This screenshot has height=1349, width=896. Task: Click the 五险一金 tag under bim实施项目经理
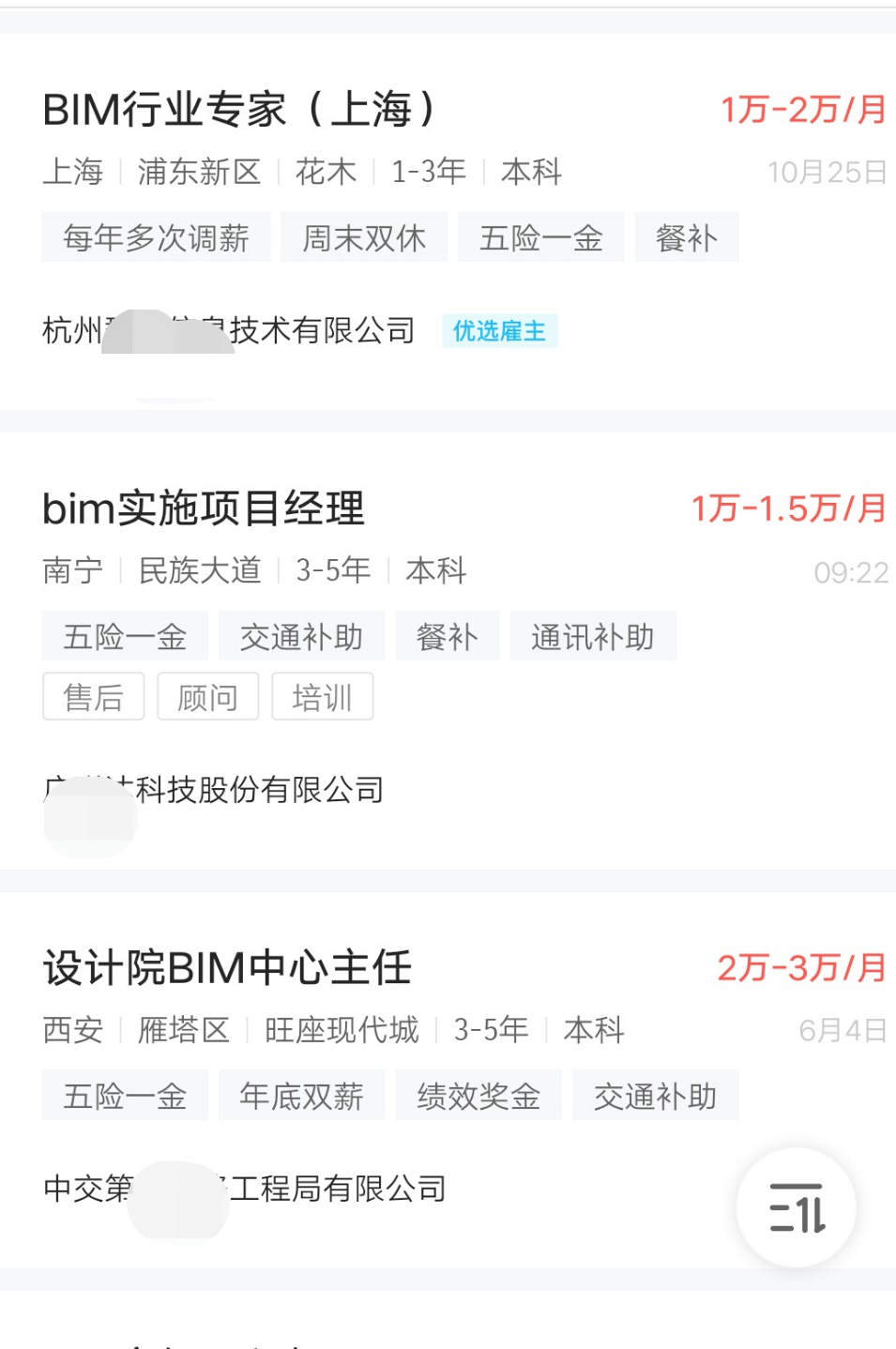click(x=125, y=635)
